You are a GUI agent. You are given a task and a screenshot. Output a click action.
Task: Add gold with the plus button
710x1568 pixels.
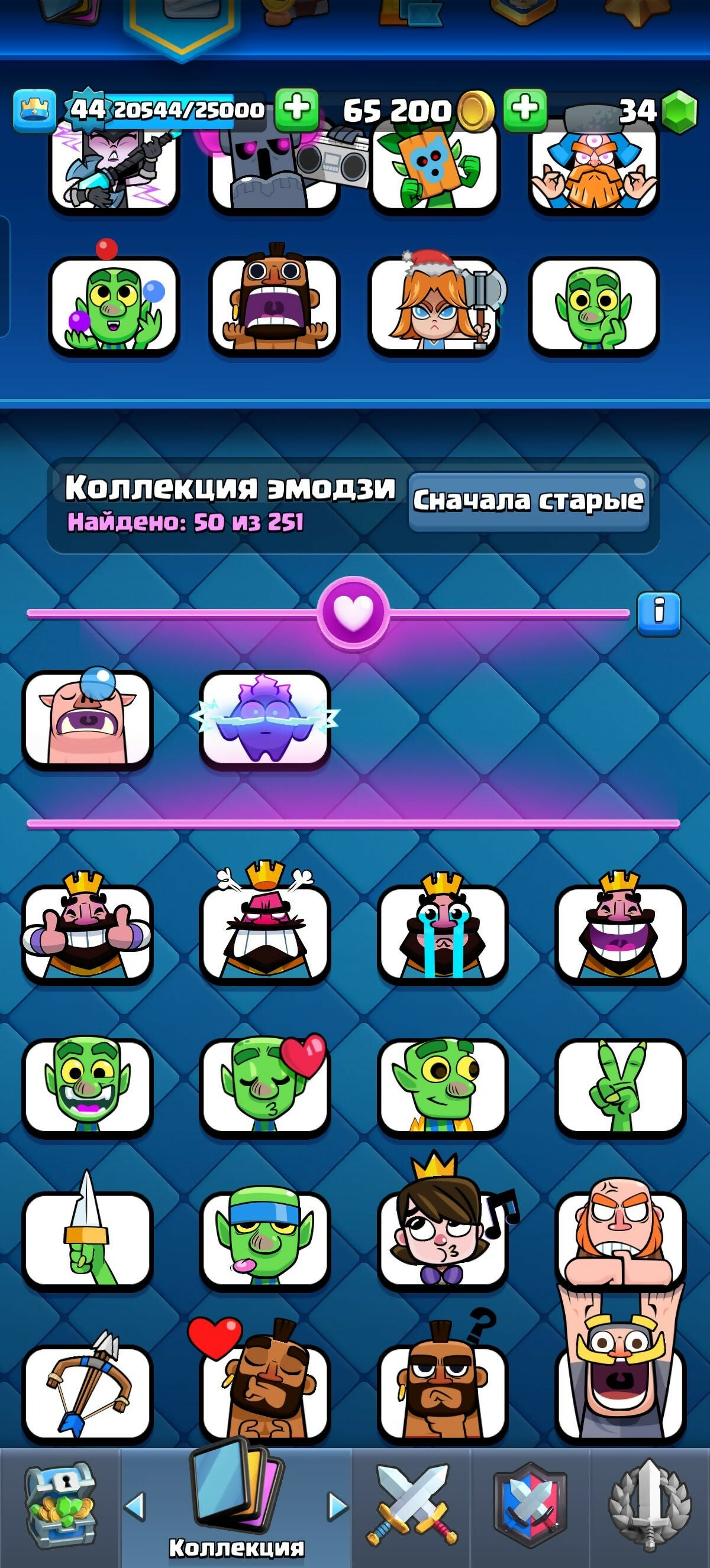pyautogui.click(x=525, y=110)
